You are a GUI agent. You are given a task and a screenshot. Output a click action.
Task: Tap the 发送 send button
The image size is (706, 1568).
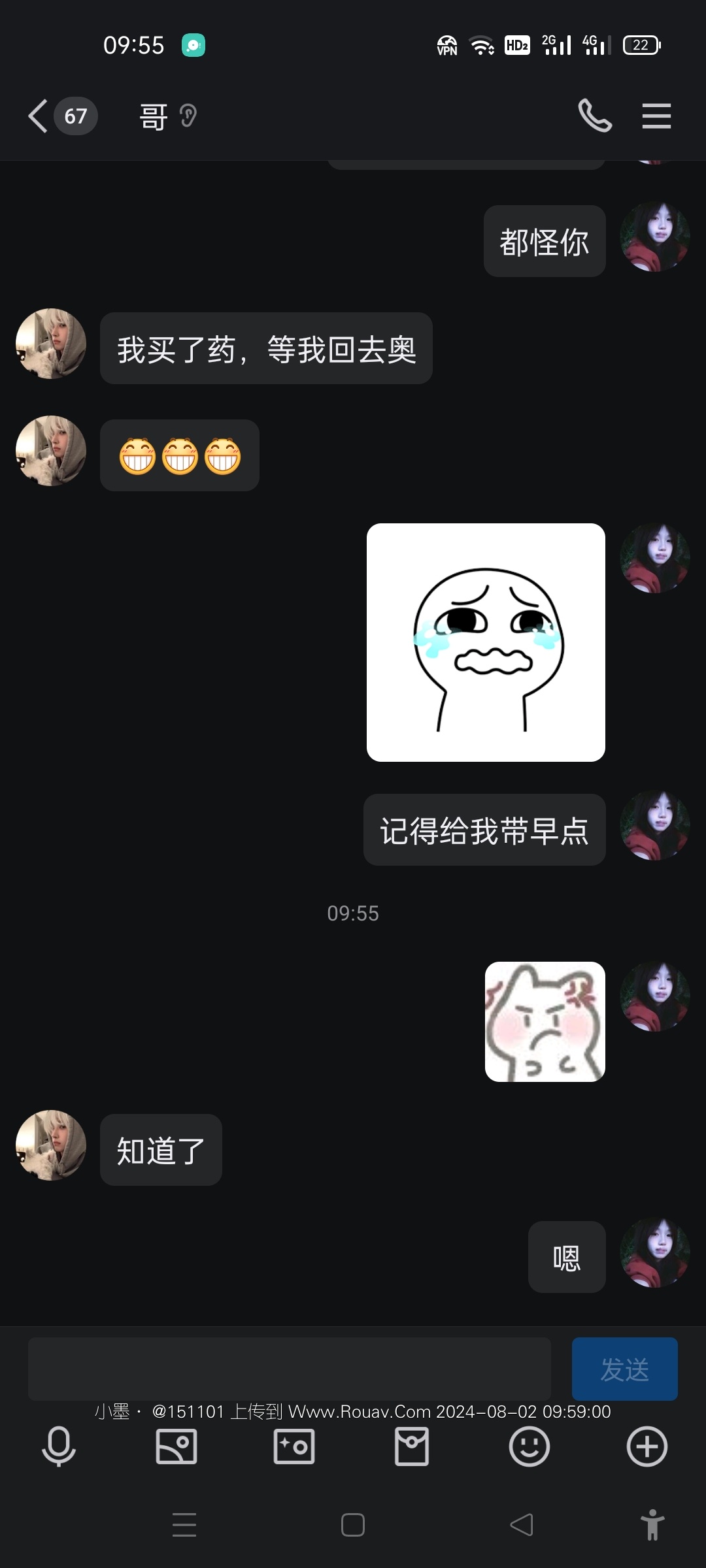pyautogui.click(x=624, y=1369)
